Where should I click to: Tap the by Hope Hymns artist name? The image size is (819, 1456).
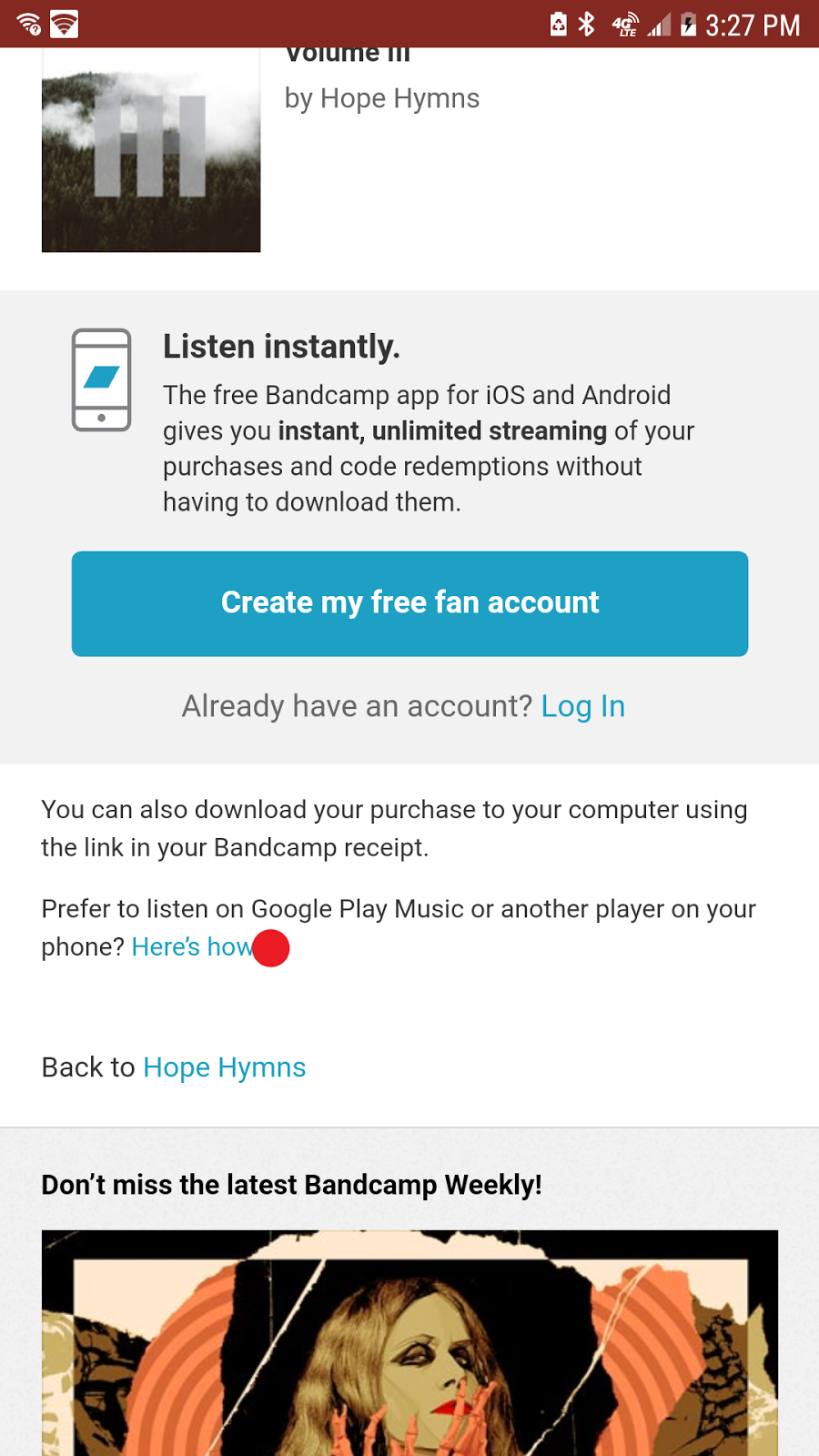pos(383,97)
